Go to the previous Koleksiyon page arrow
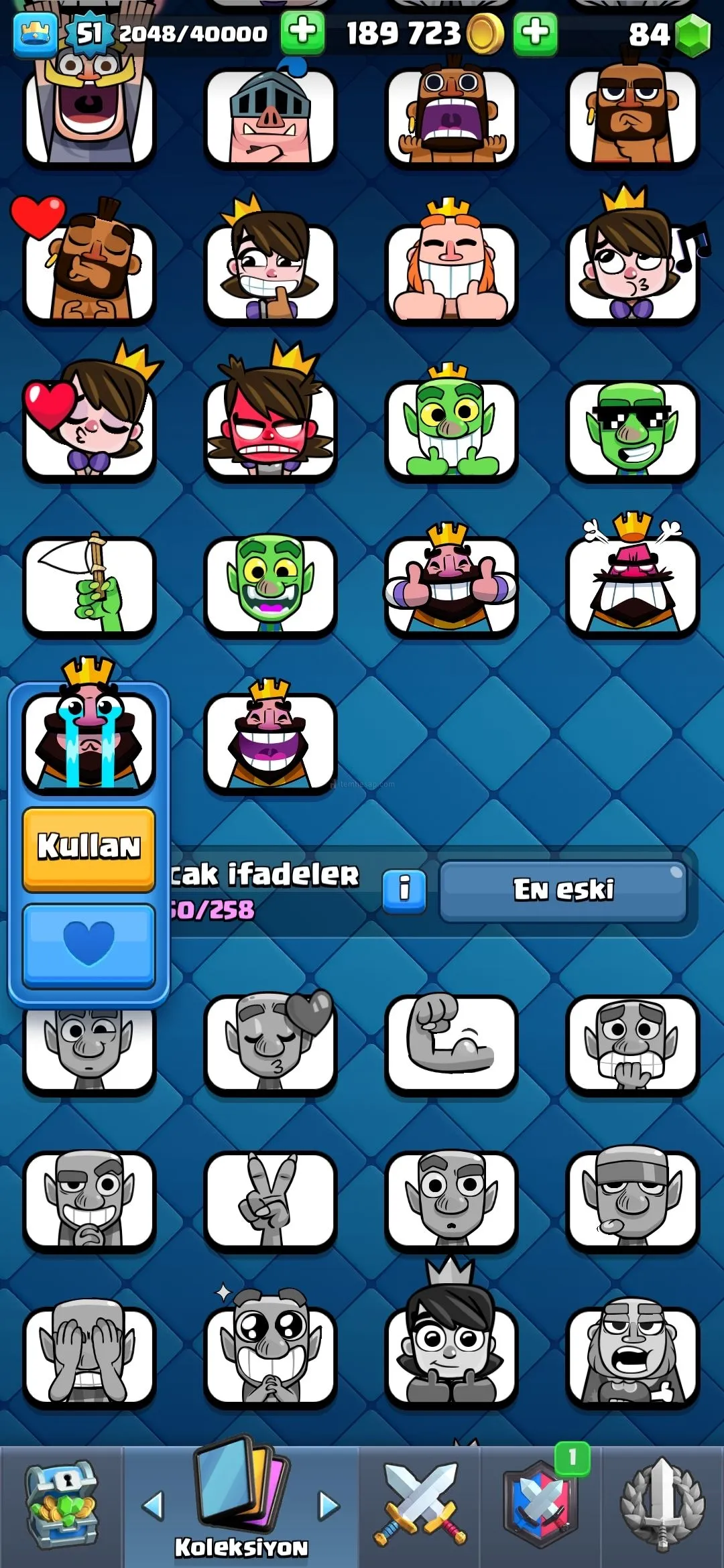The width and height of the screenshot is (724, 1568). 154,1505
